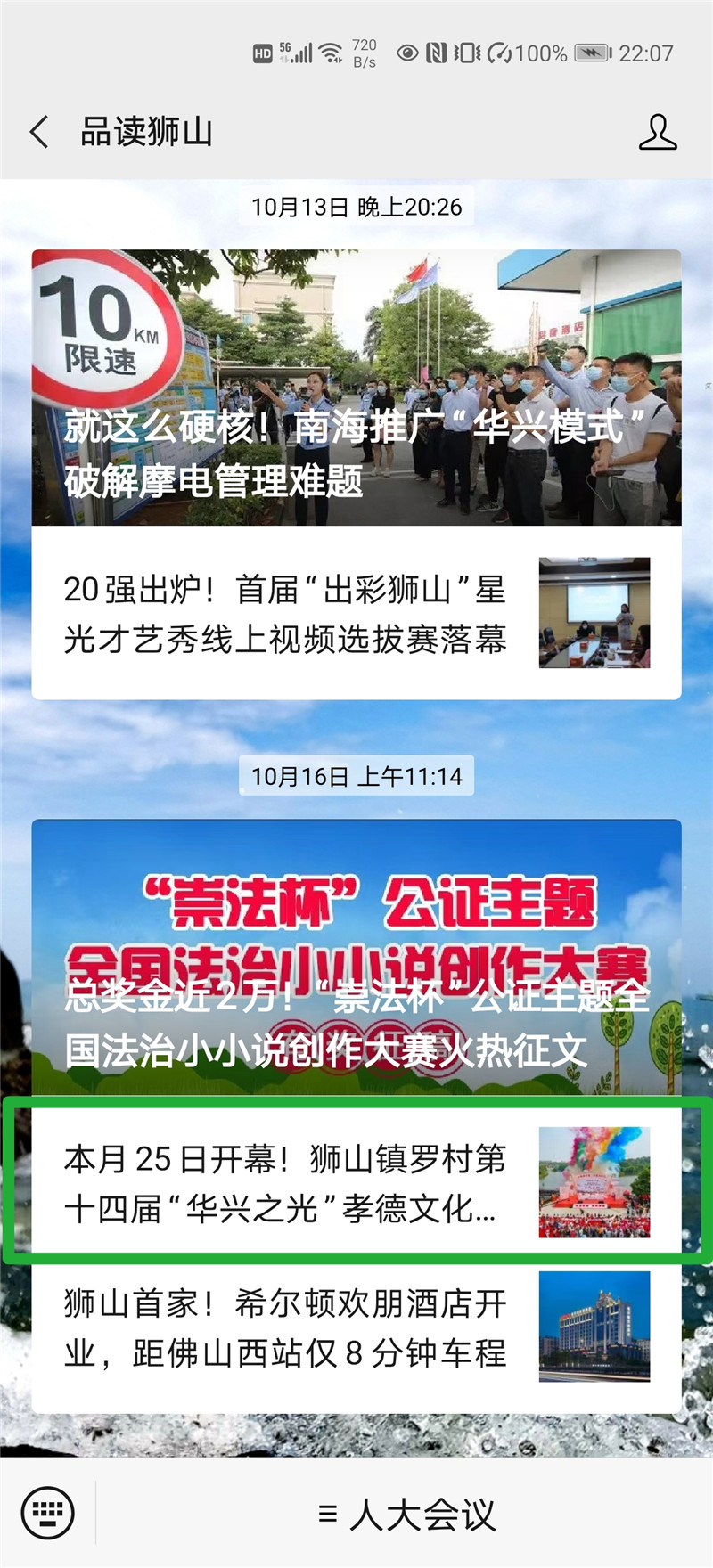
Task: Switch to keyboard input mode
Action: coord(47,1513)
